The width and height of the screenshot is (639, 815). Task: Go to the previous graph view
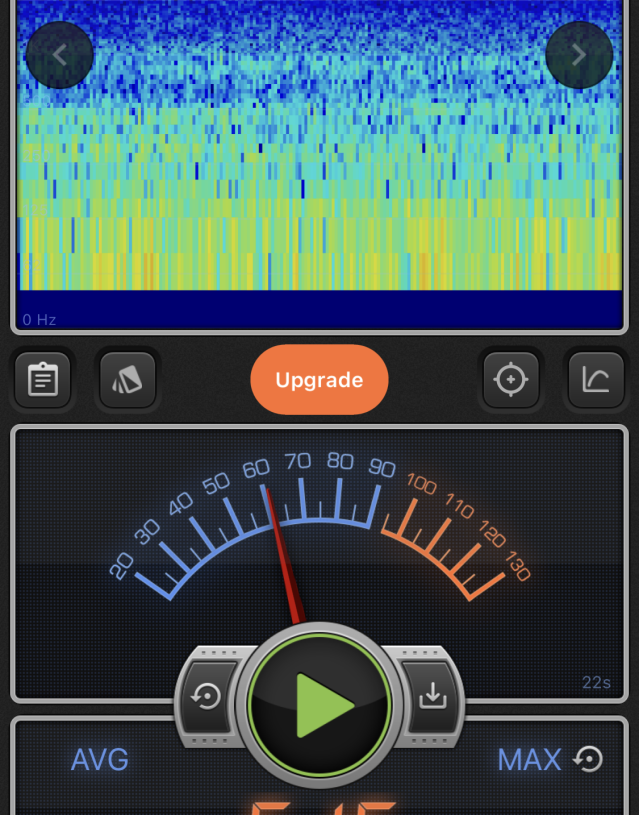59,55
